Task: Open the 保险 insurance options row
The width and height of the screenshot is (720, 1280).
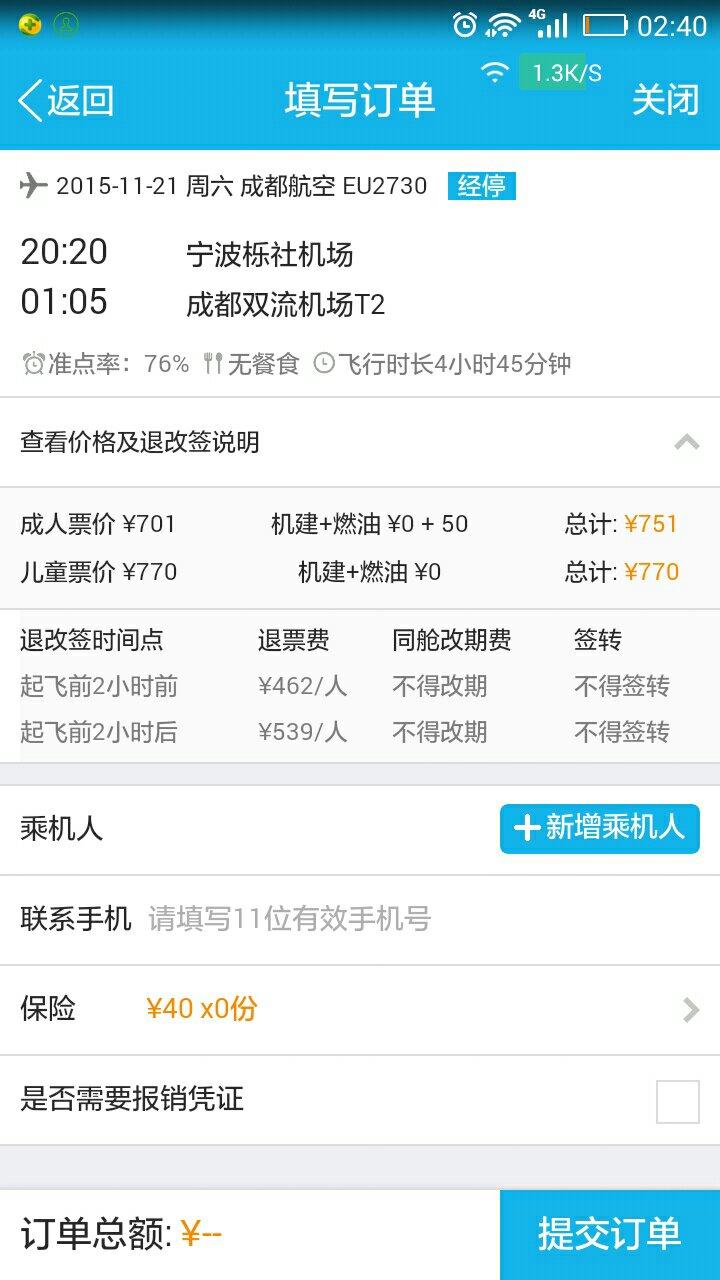Action: coord(360,1009)
